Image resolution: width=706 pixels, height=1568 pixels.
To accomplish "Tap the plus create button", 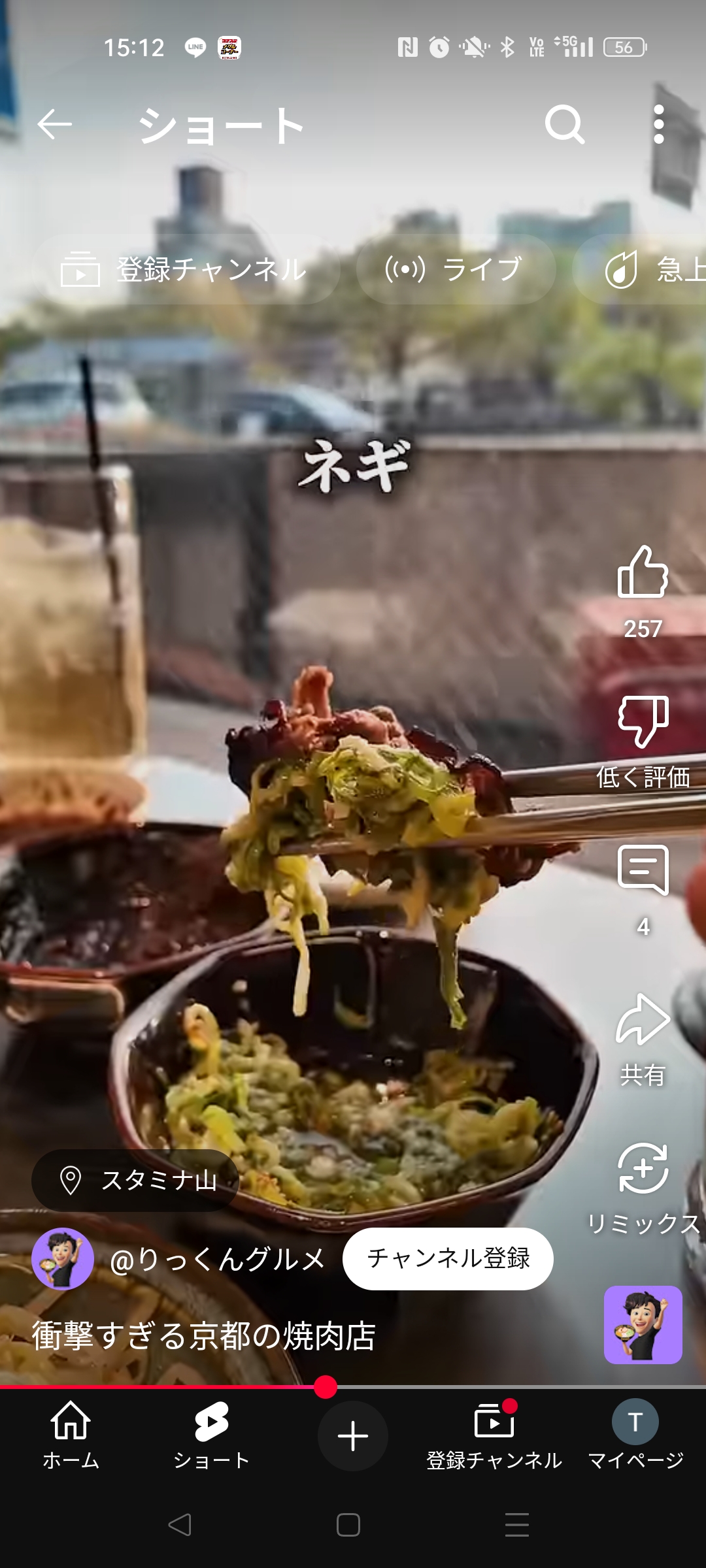I will [353, 1436].
